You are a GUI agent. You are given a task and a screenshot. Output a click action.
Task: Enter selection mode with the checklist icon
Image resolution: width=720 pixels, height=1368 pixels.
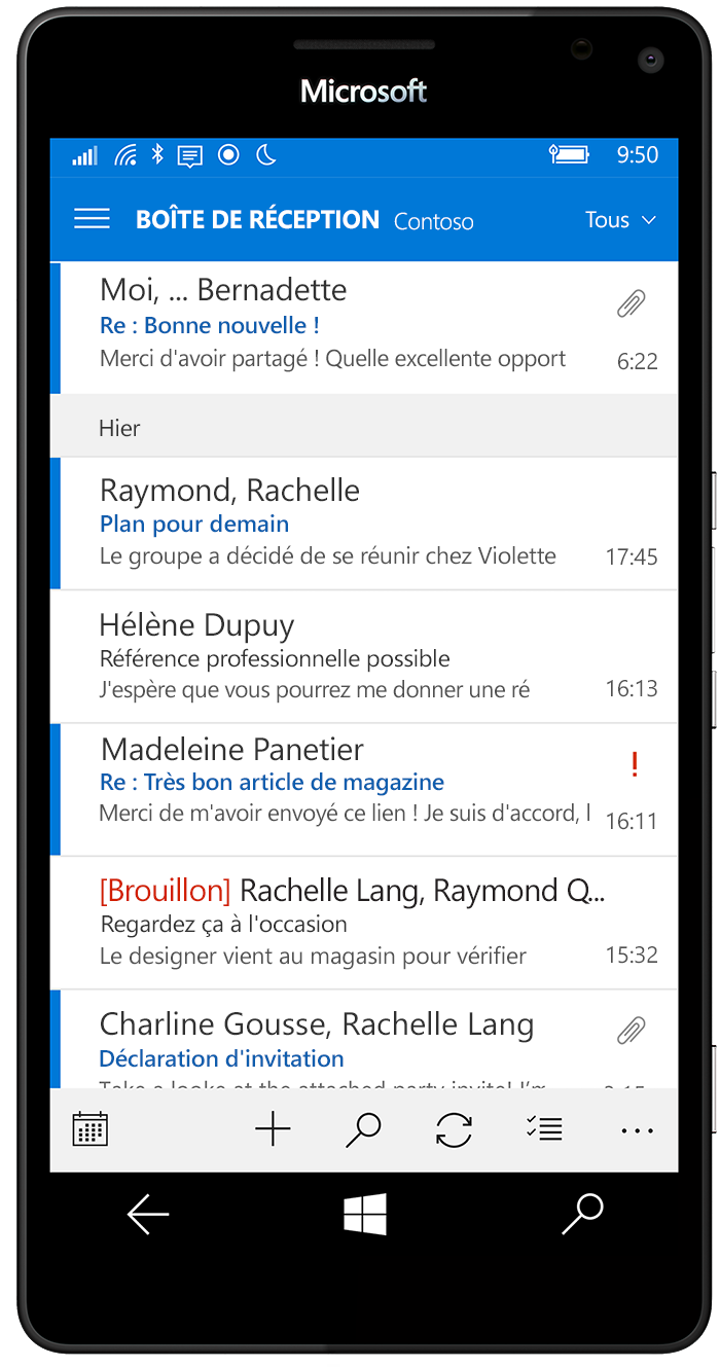pos(544,1130)
